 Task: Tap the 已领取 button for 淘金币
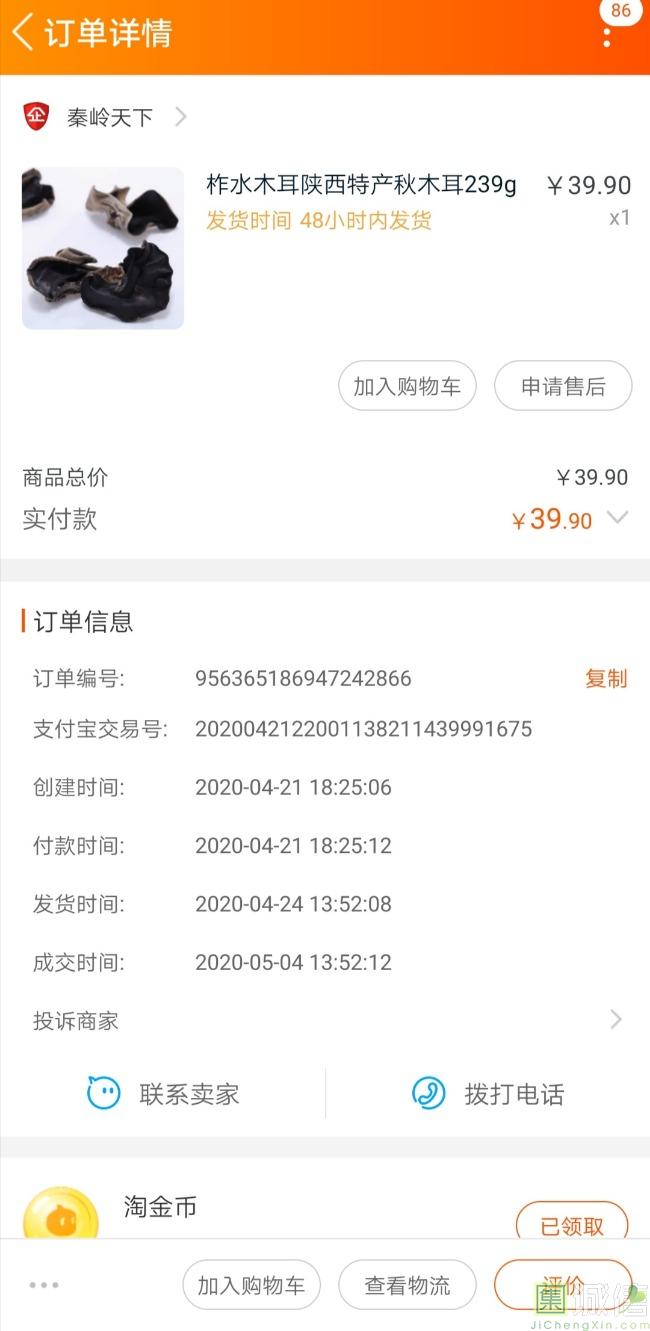click(572, 1226)
